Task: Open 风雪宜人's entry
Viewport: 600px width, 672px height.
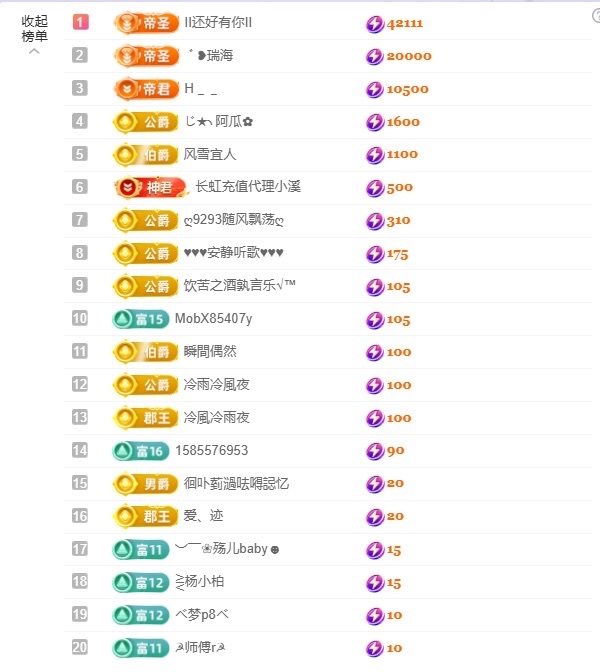Action: tap(210, 155)
